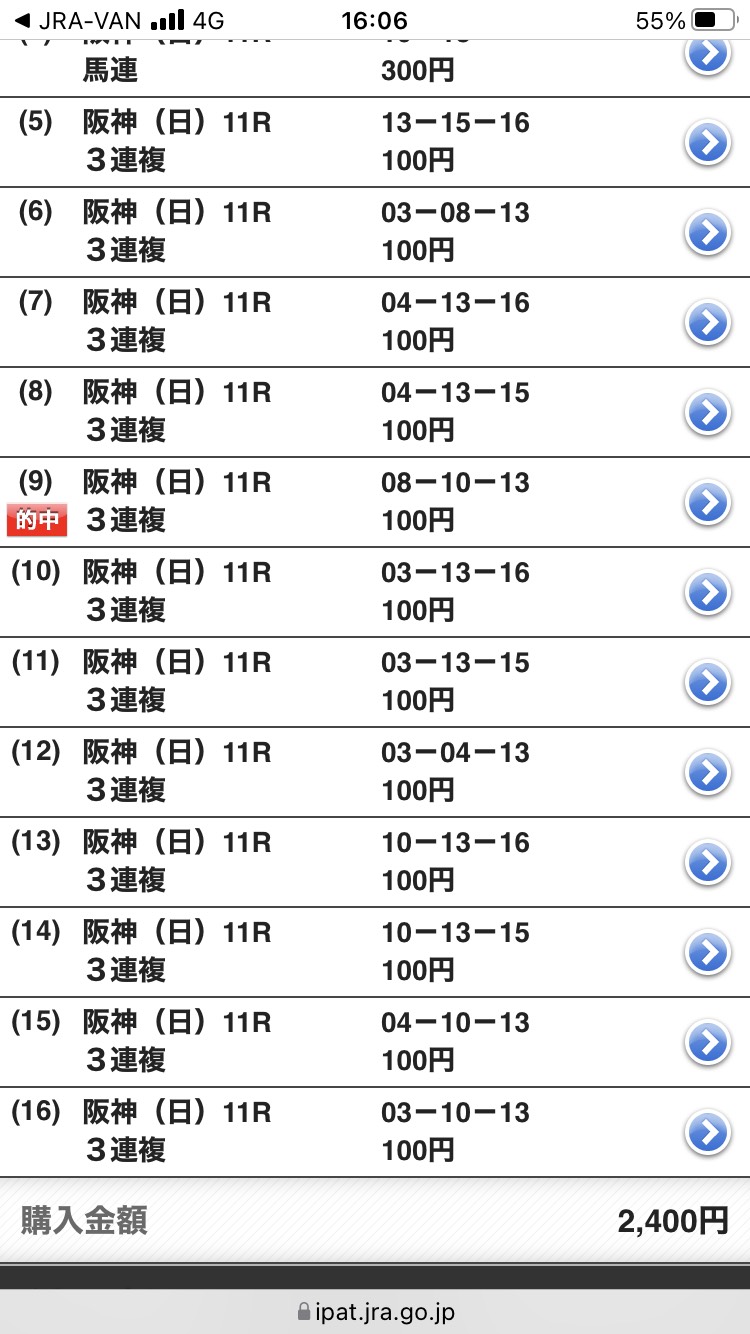This screenshot has height=1334, width=750.
Task: Tap arrow for bet (10) 03-13-16
Action: 708,593
